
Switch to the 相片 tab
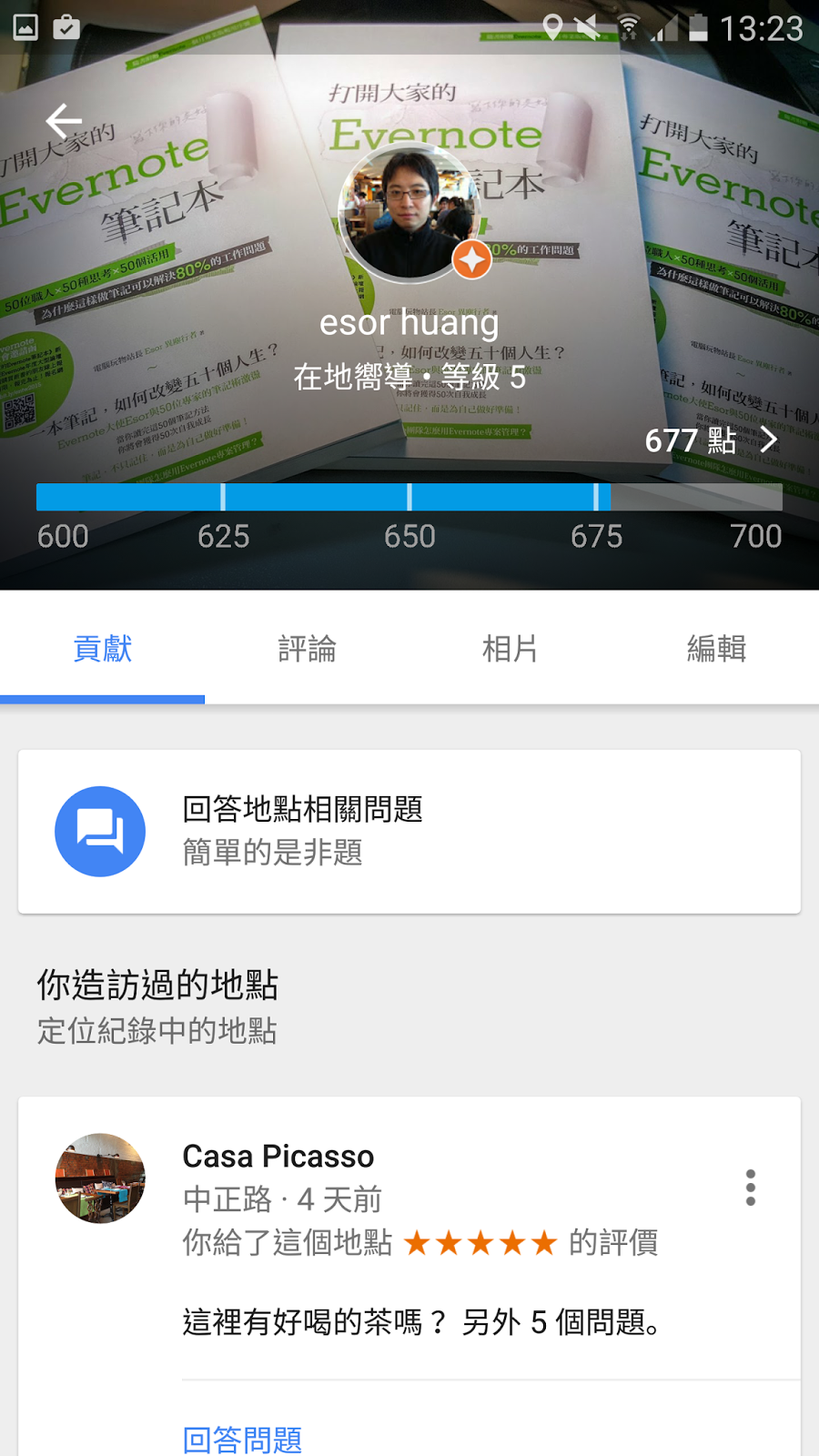(x=511, y=649)
